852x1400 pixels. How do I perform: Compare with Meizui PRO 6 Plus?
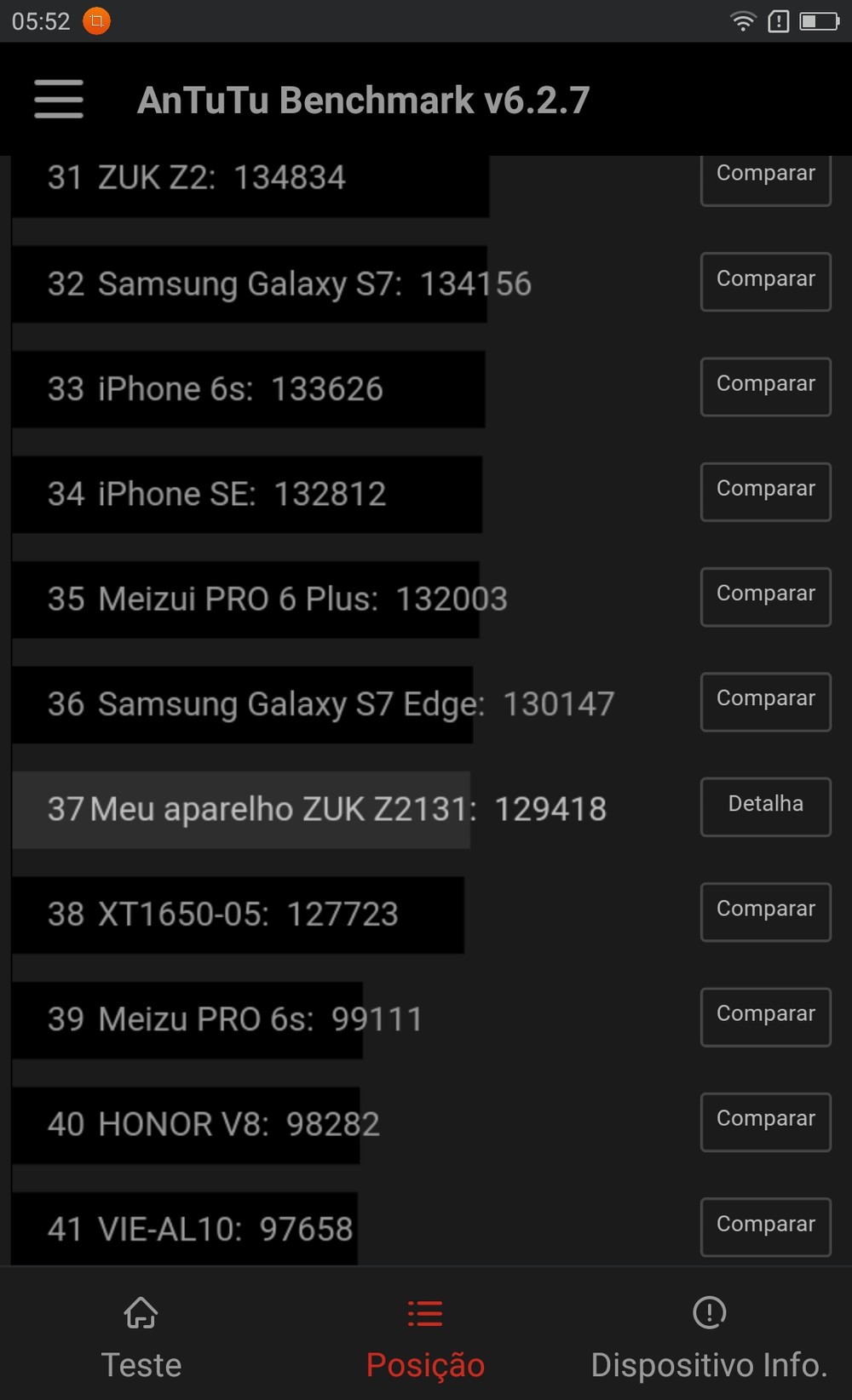[x=765, y=597]
